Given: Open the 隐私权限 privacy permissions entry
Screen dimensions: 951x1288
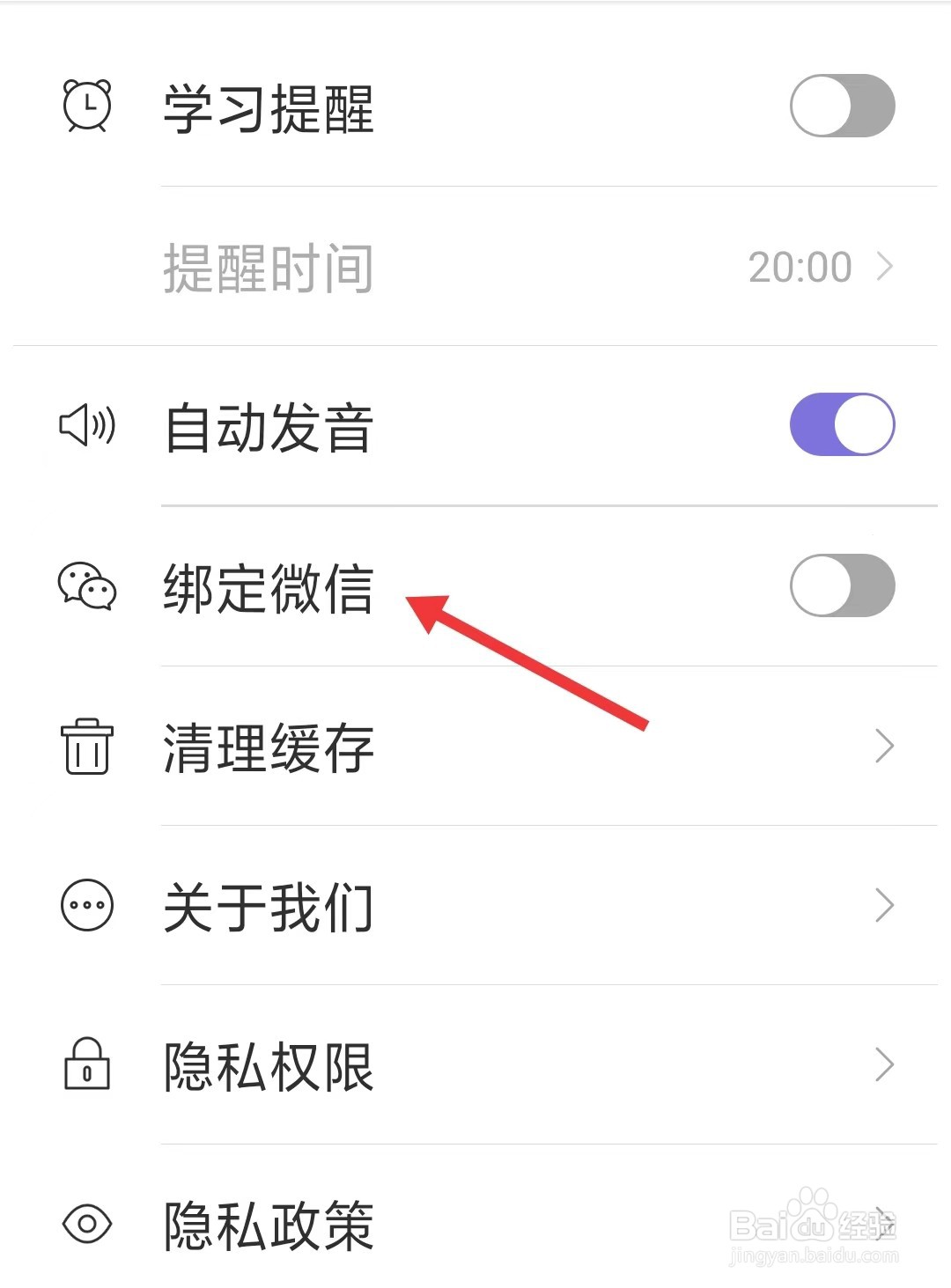Looking at the screenshot, I should click(885, 1064).
